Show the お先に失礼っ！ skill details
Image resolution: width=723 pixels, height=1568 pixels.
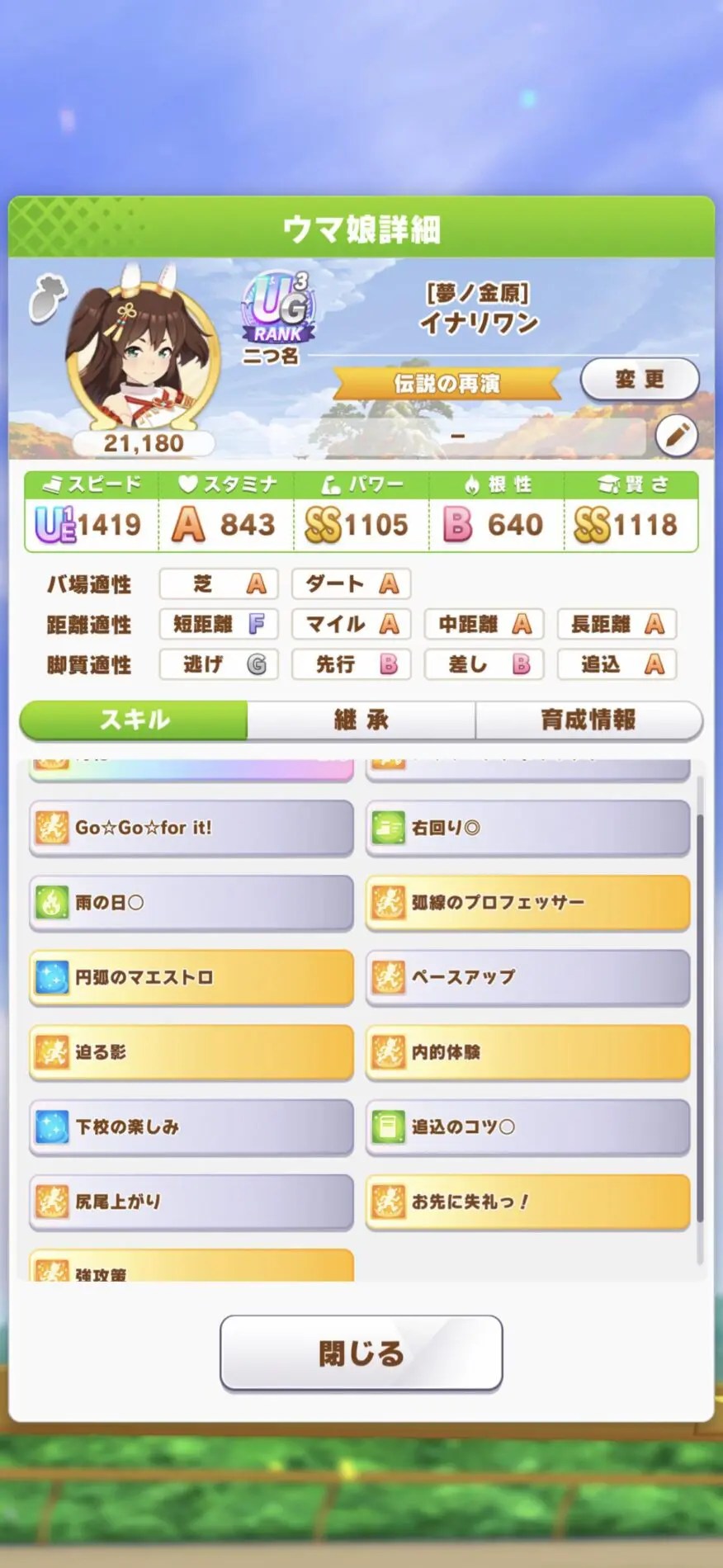(x=527, y=1202)
